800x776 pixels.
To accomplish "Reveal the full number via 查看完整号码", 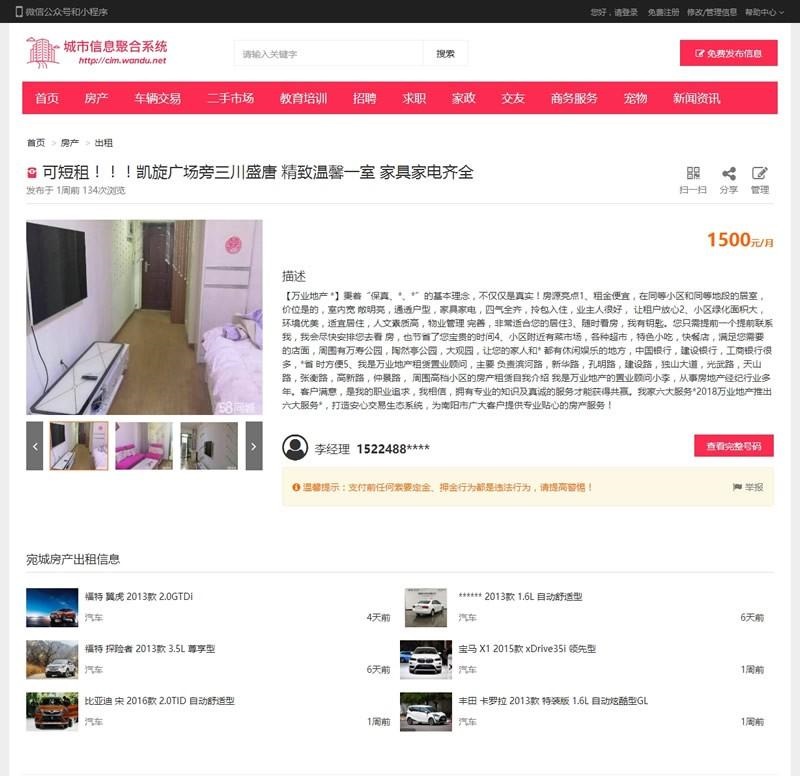I will [x=733, y=446].
